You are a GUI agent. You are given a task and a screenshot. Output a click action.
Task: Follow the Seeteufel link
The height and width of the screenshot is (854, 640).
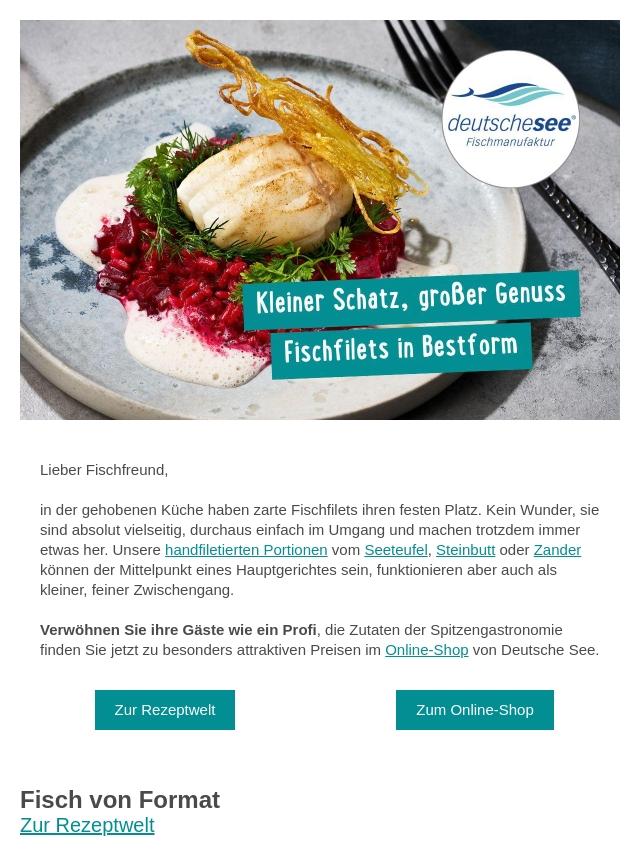[x=396, y=549]
